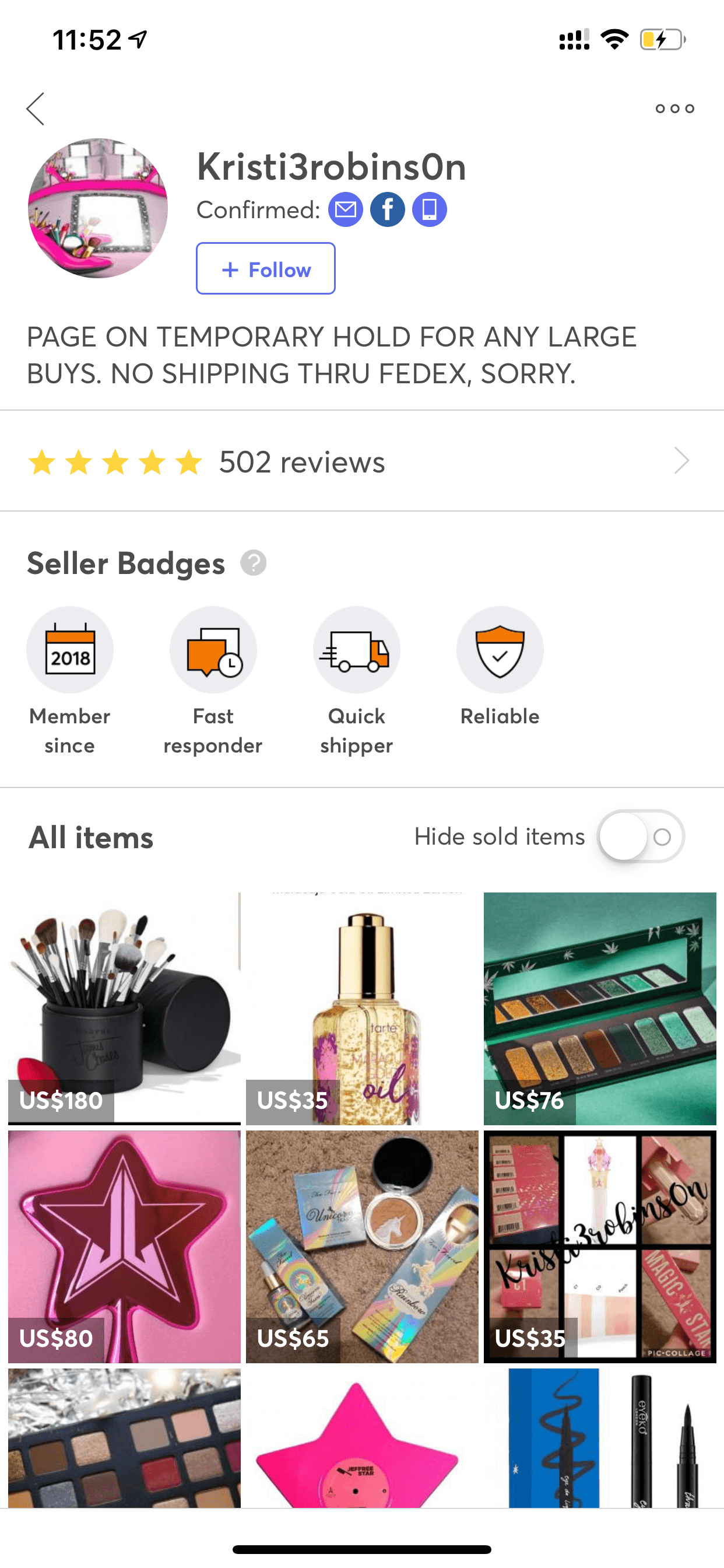The height and width of the screenshot is (1568, 724).
Task: Open the US$80 star mirror listing
Action: (x=124, y=1245)
